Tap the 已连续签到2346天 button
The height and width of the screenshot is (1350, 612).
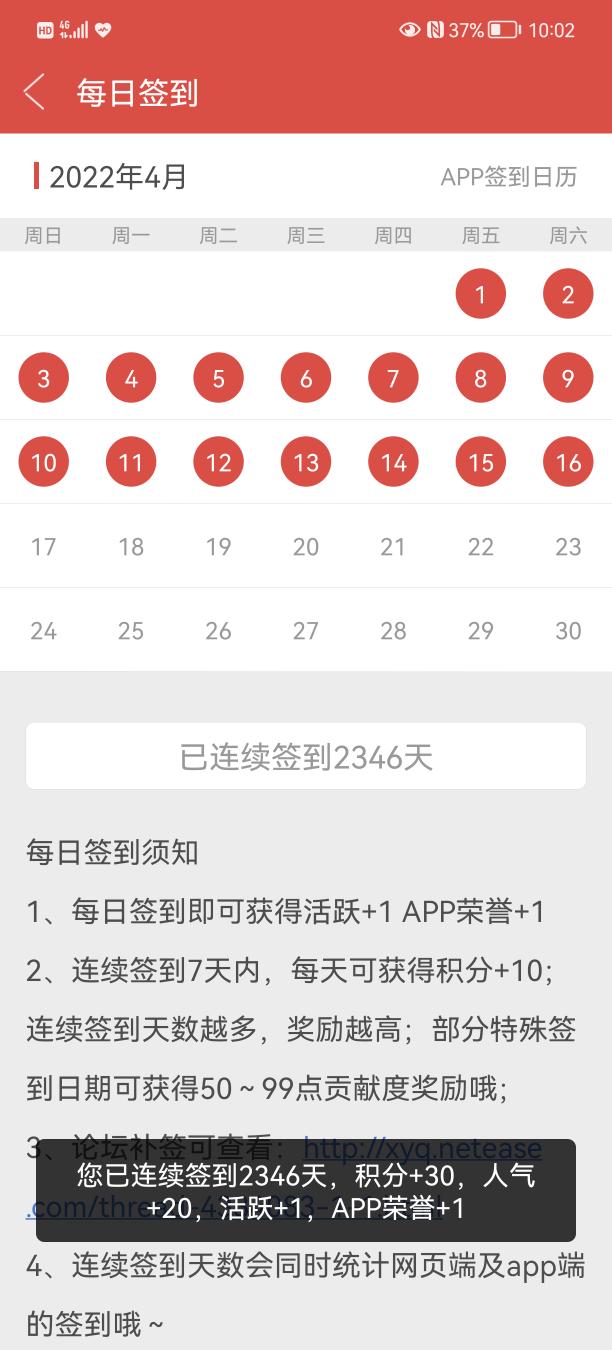coord(306,757)
